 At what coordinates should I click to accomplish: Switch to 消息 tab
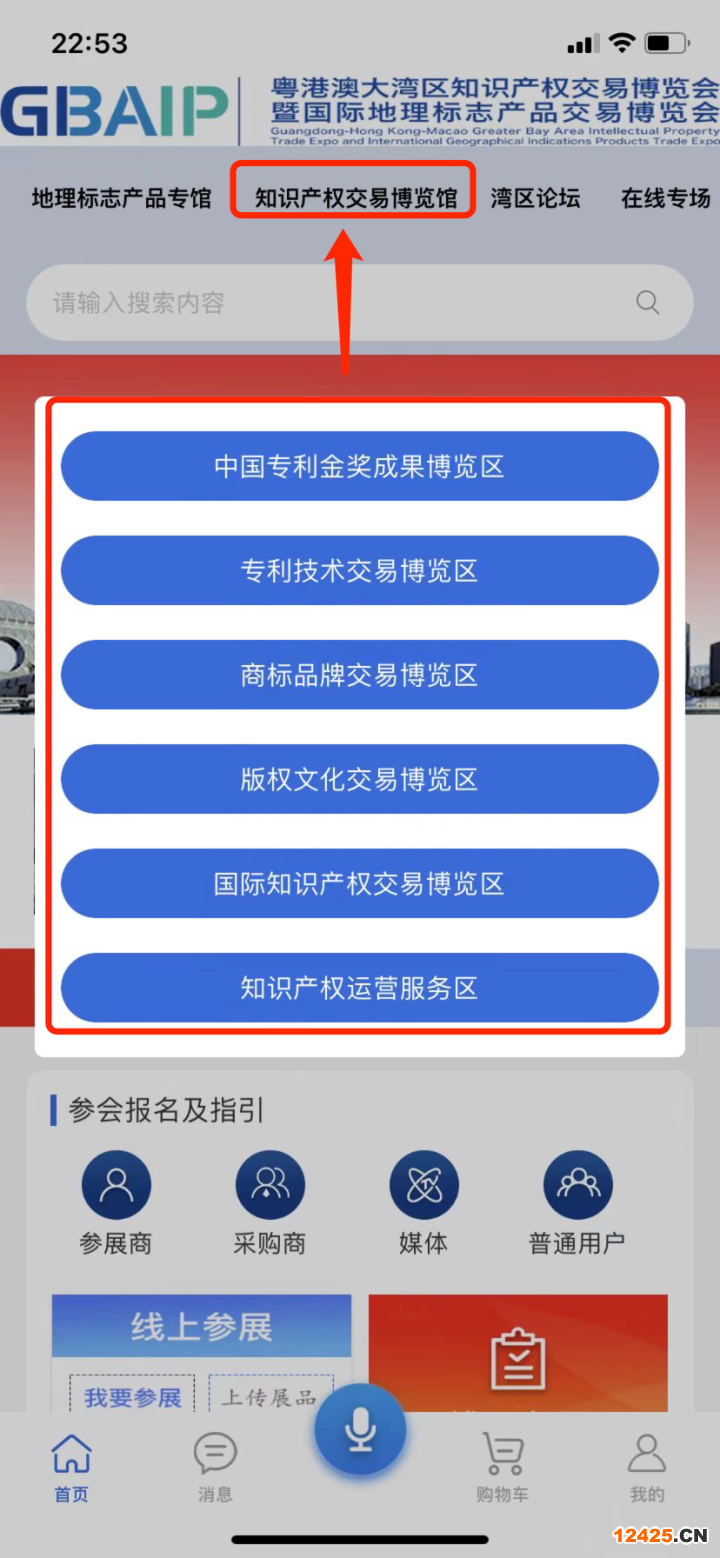215,1467
